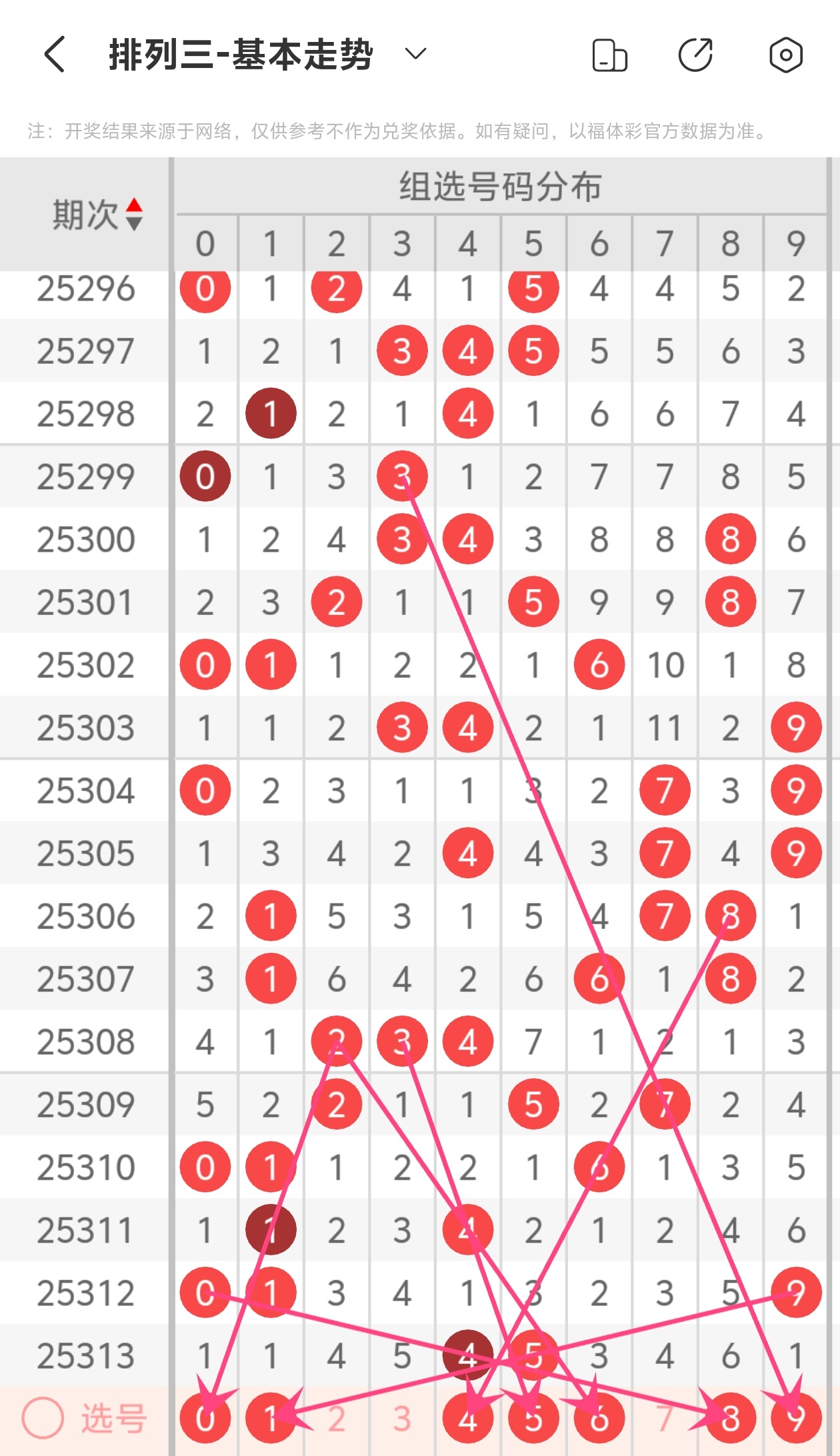Select number 4 in the 选号 row
Viewport: 840px width, 1456px height.
(467, 1418)
